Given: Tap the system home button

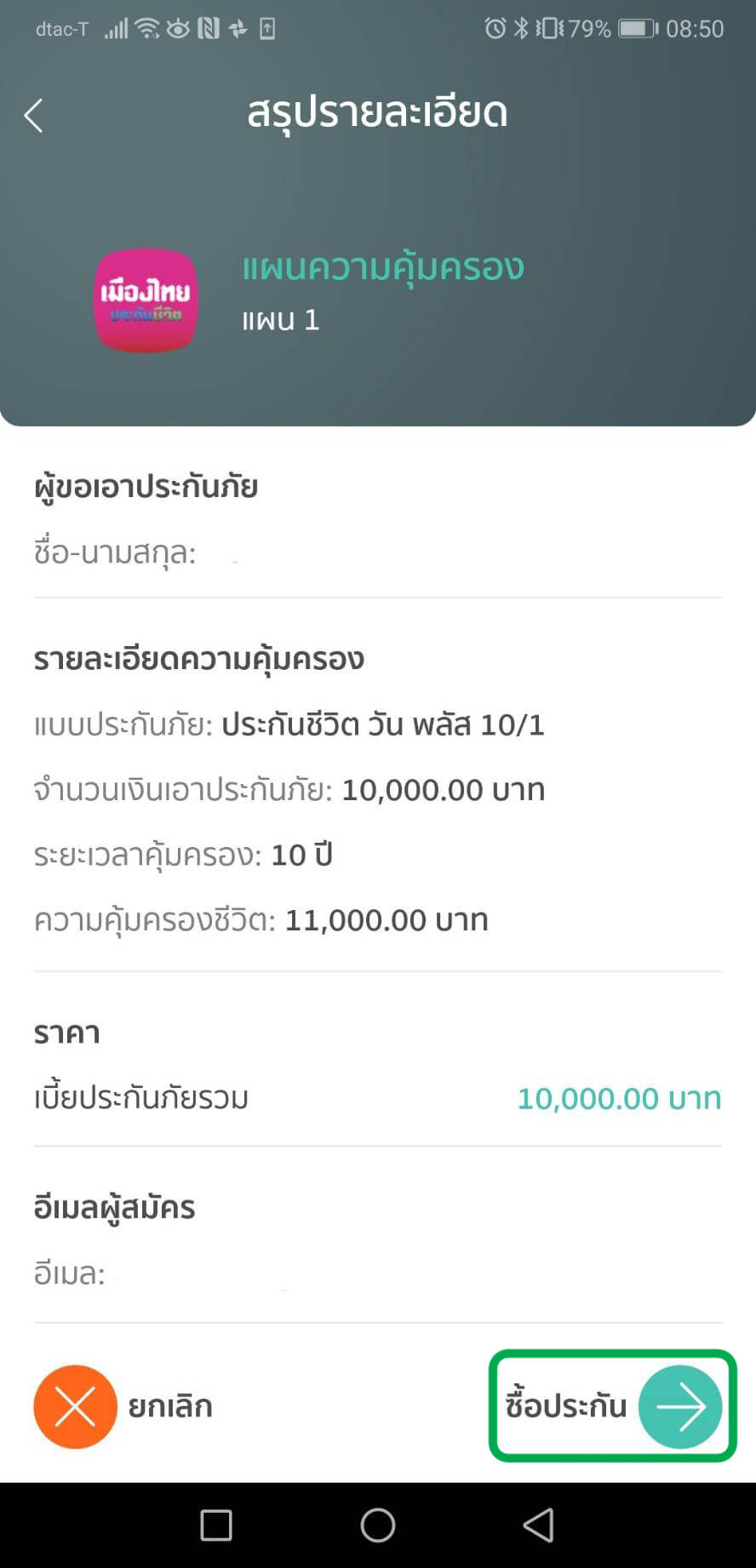Looking at the screenshot, I should pos(378,1525).
